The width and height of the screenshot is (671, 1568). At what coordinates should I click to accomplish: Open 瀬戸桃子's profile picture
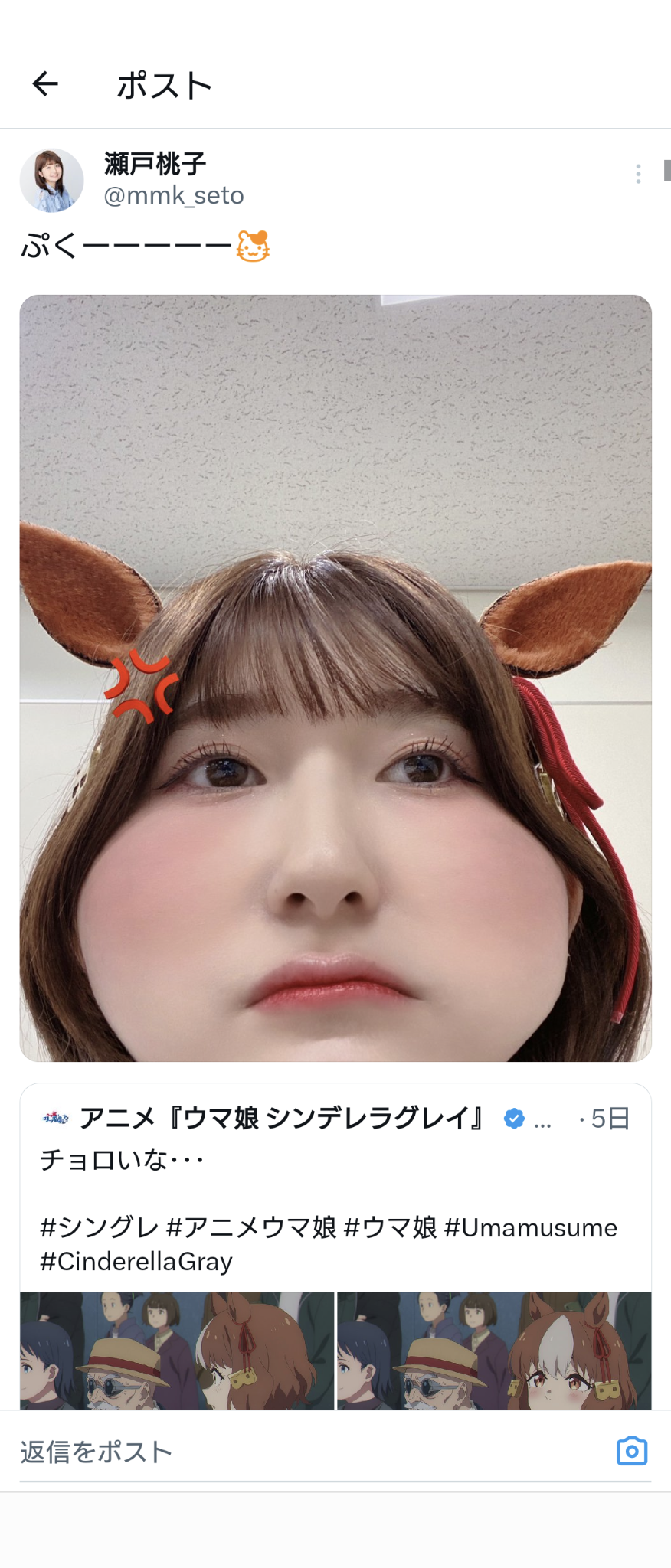click(x=51, y=181)
